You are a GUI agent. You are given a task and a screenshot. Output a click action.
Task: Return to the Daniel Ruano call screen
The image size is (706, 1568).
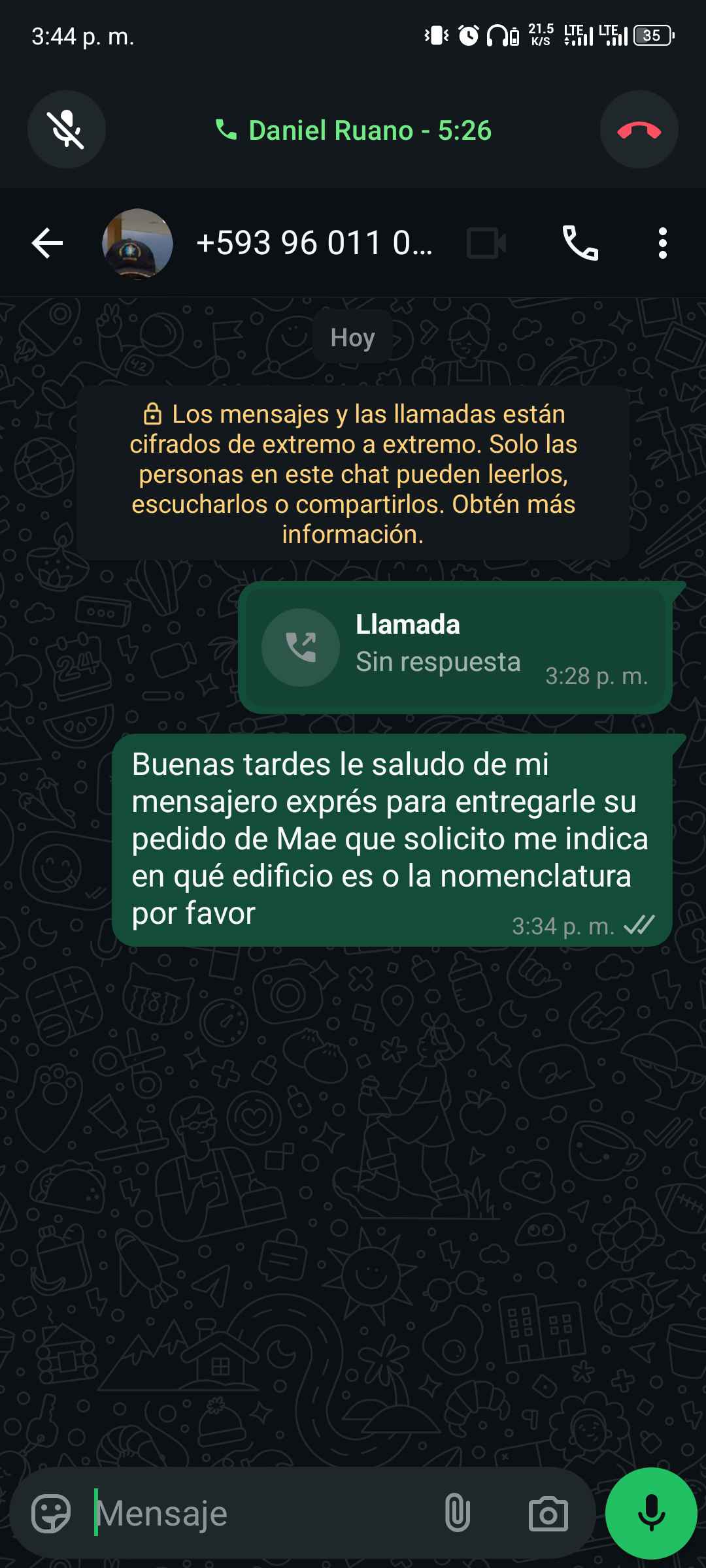tap(353, 131)
